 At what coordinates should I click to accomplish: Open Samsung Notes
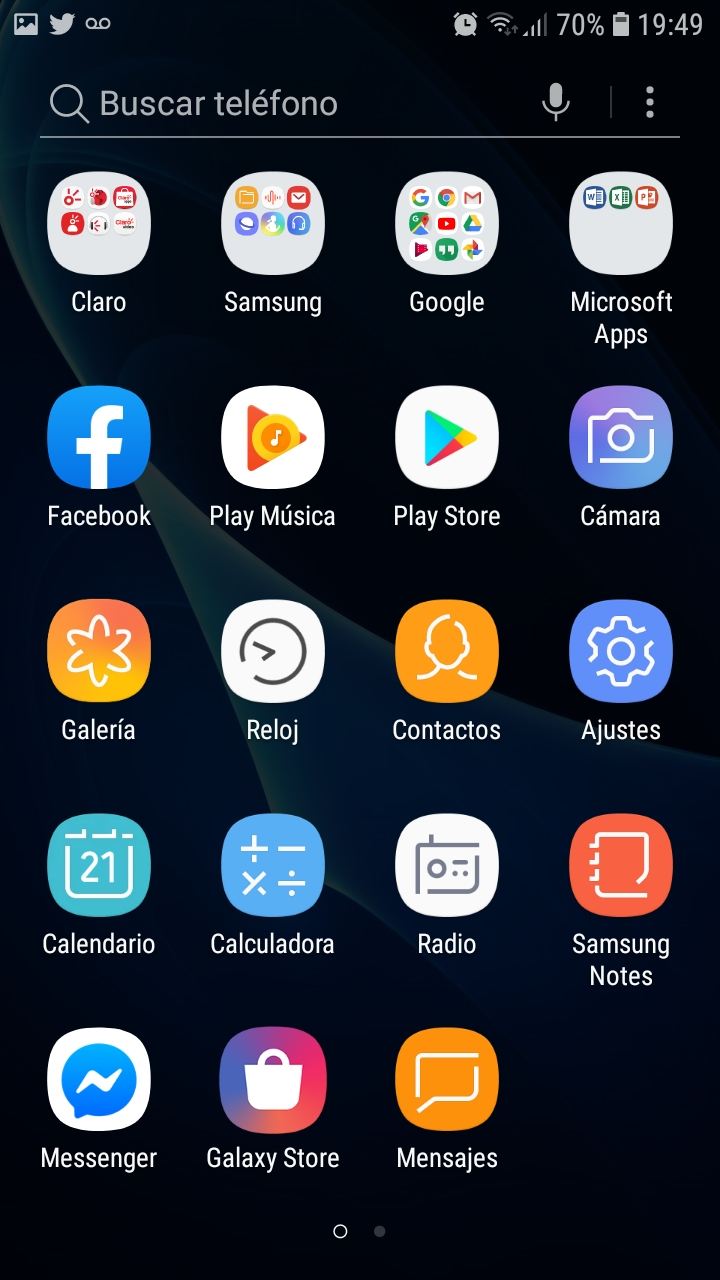621,866
